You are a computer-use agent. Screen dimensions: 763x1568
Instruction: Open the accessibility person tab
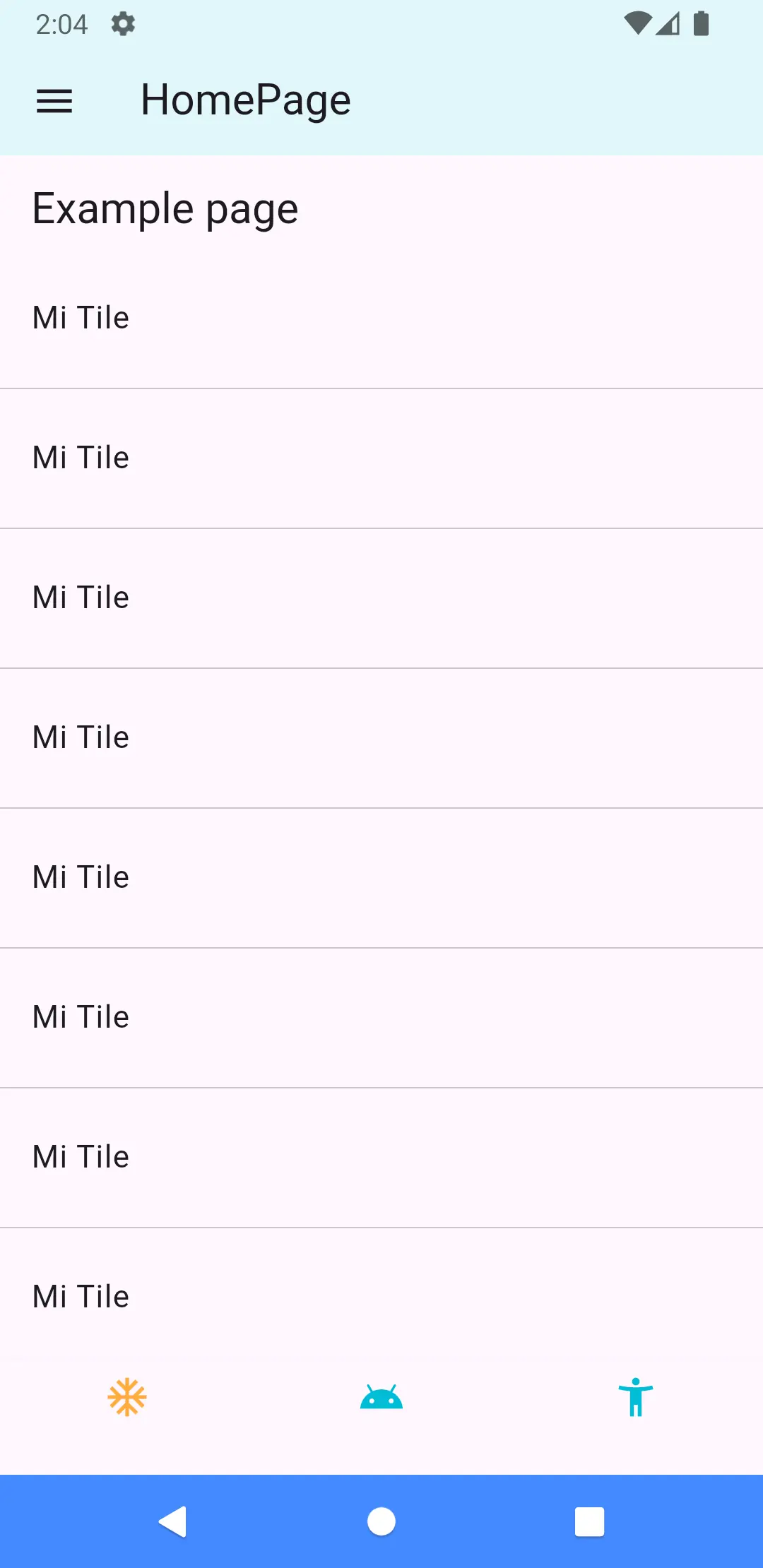pos(636,1397)
